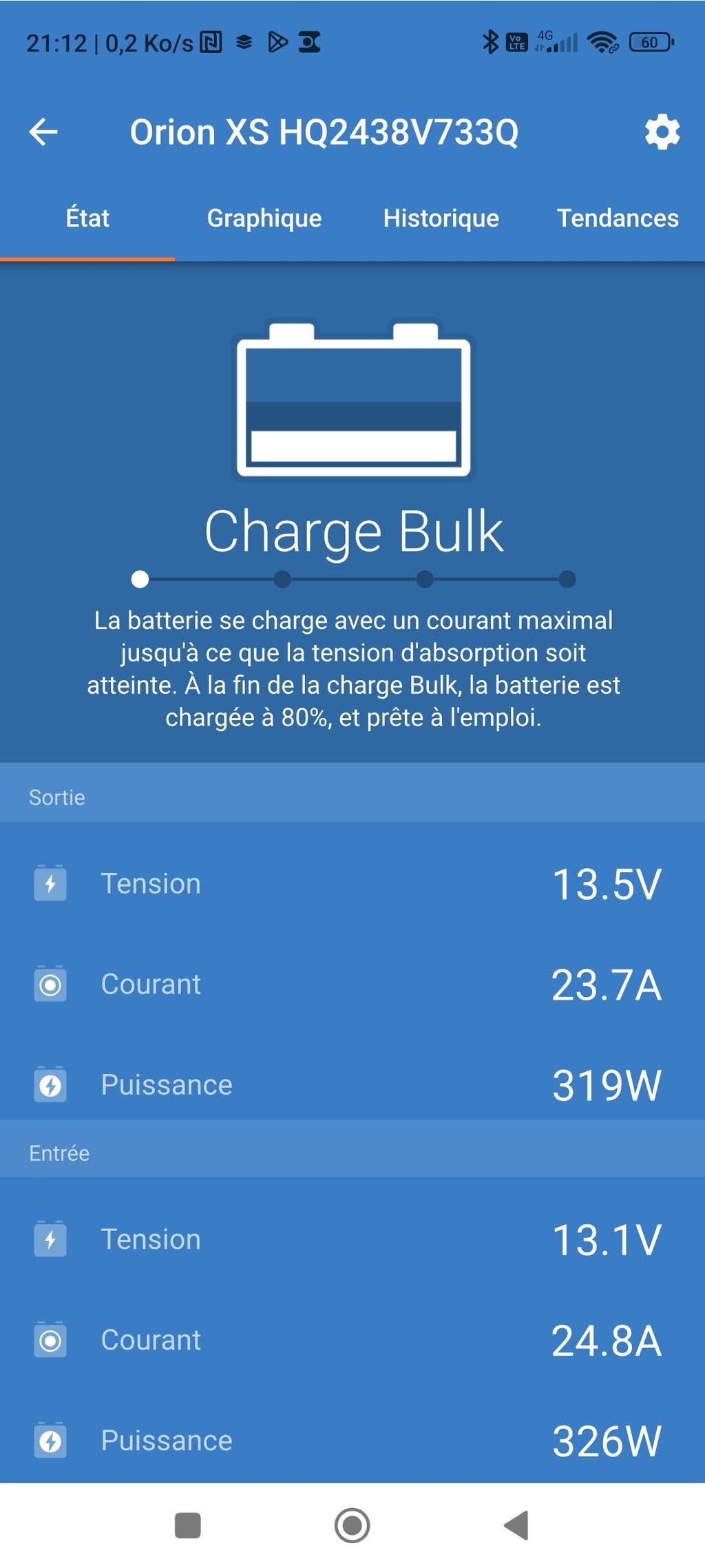Switch to the Tendances tab
Screen dimensions: 705x1568
(x=618, y=218)
